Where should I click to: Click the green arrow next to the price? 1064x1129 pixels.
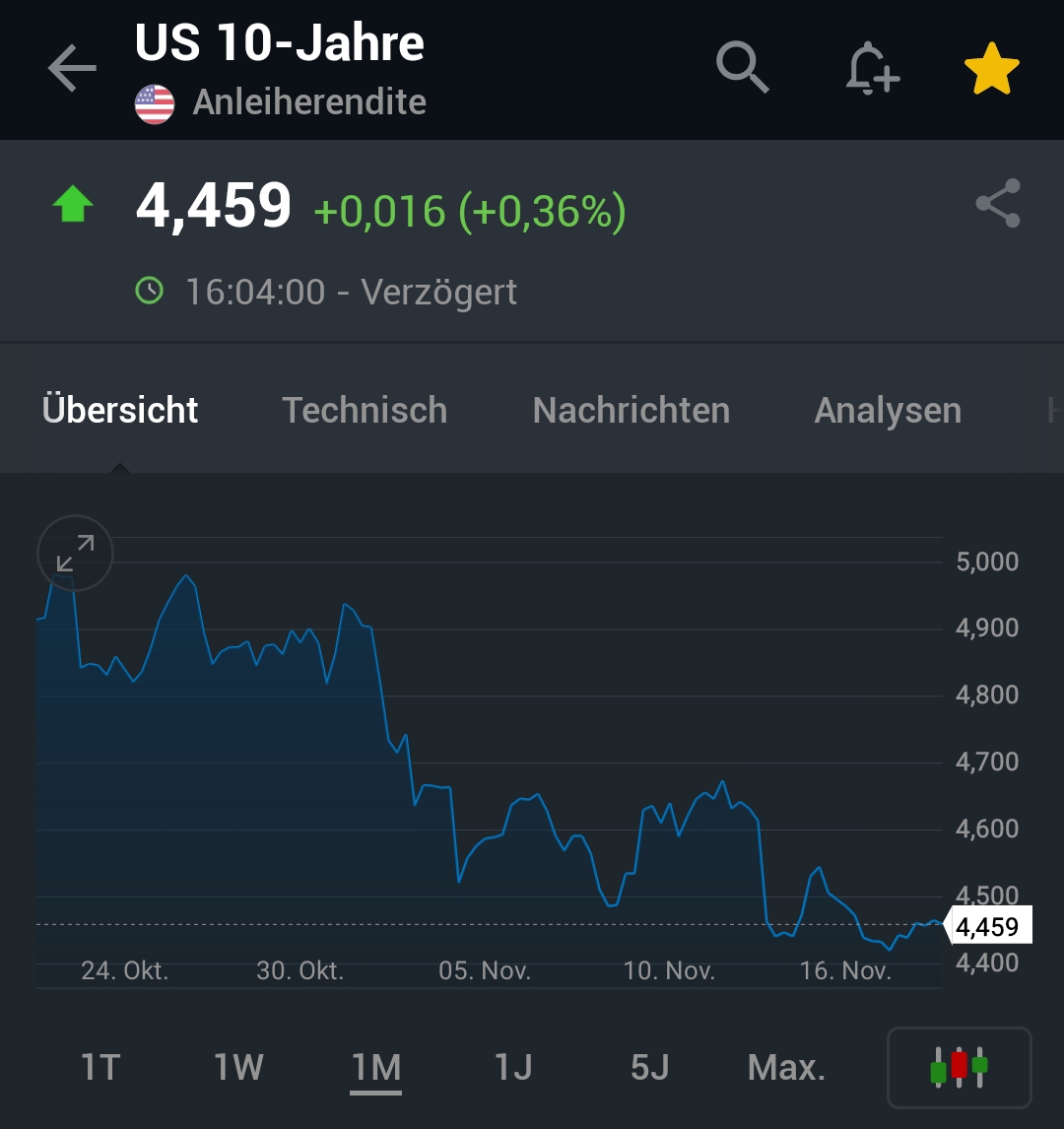coord(71,205)
